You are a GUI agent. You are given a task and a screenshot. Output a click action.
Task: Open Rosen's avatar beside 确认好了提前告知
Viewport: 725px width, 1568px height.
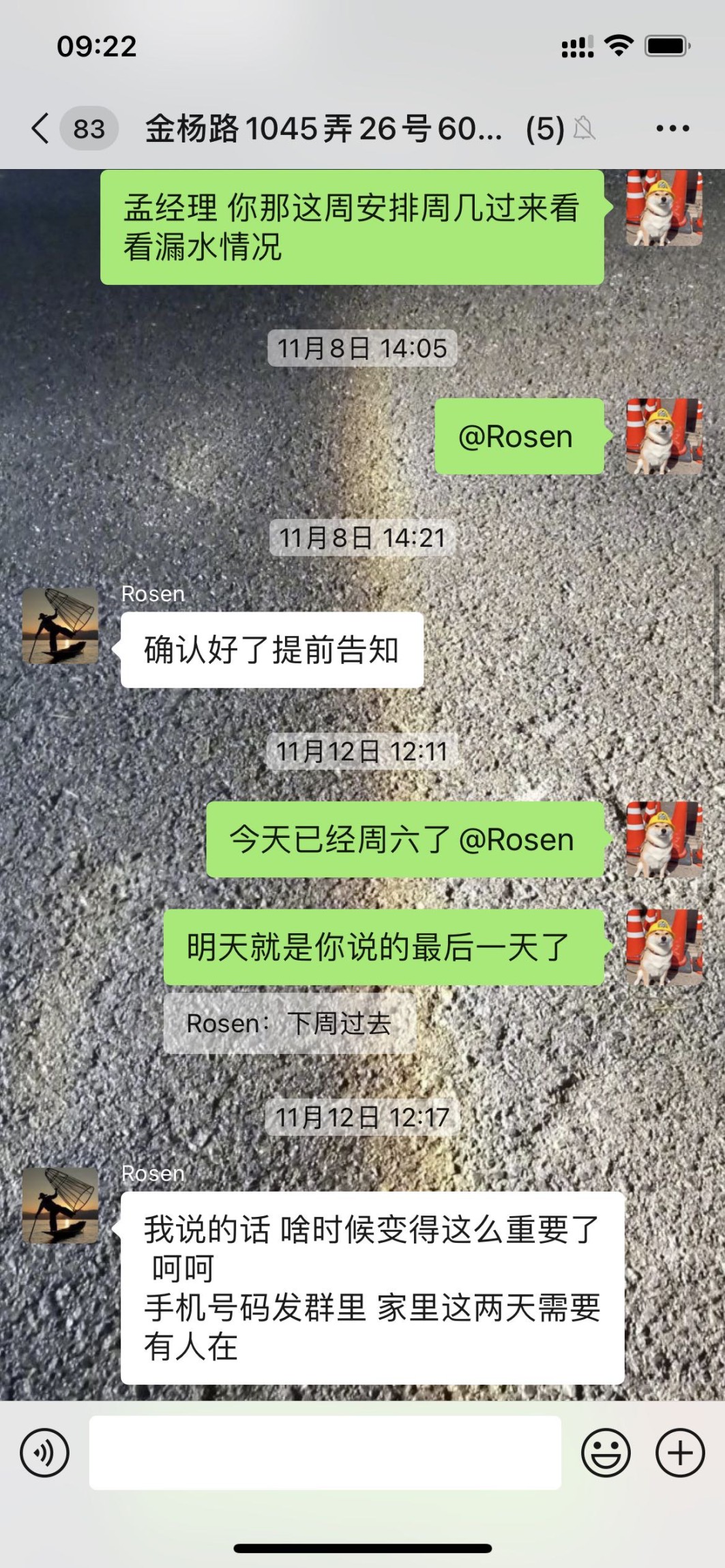[x=60, y=626]
